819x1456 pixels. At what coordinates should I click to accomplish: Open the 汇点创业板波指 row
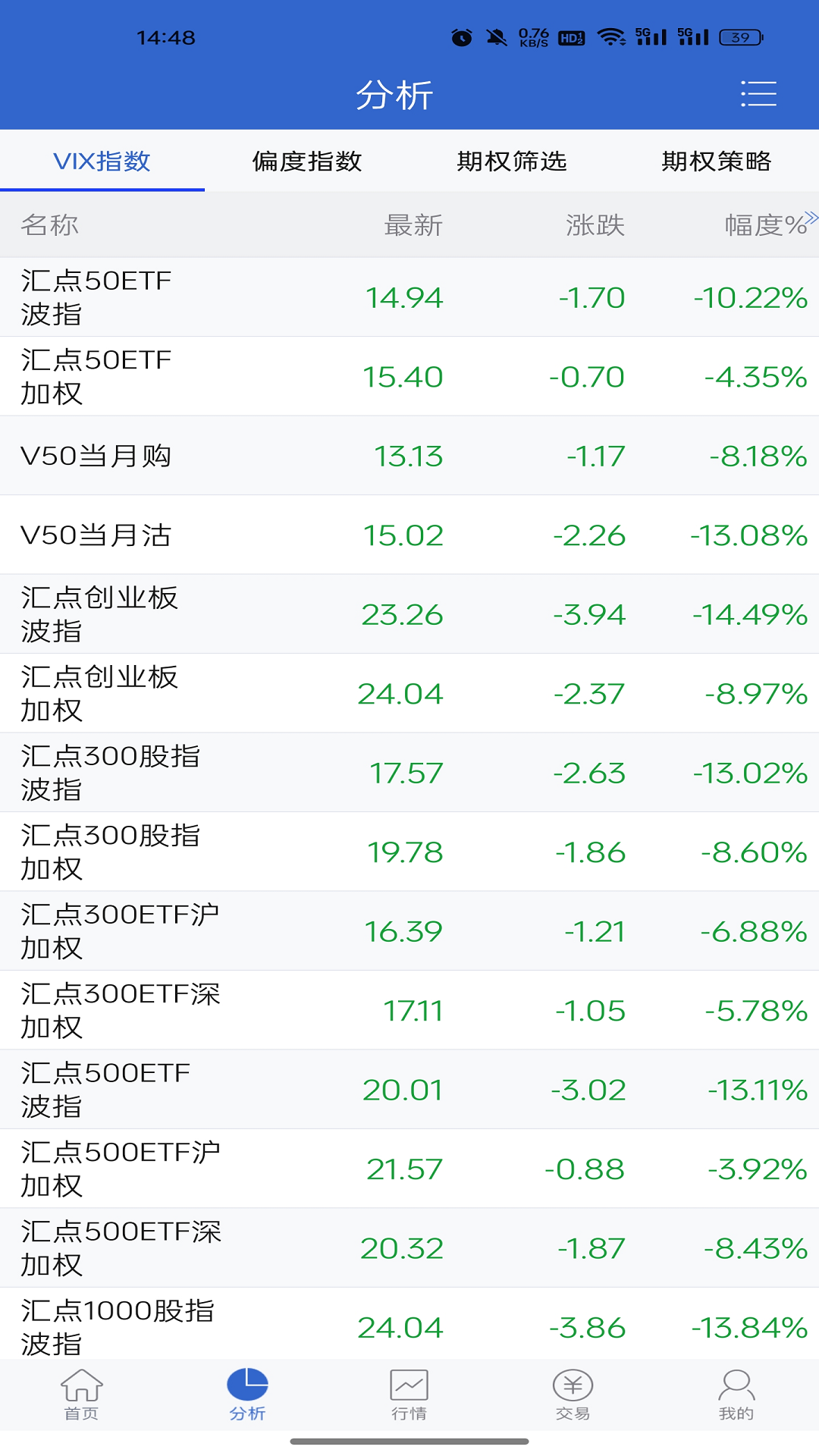[409, 614]
